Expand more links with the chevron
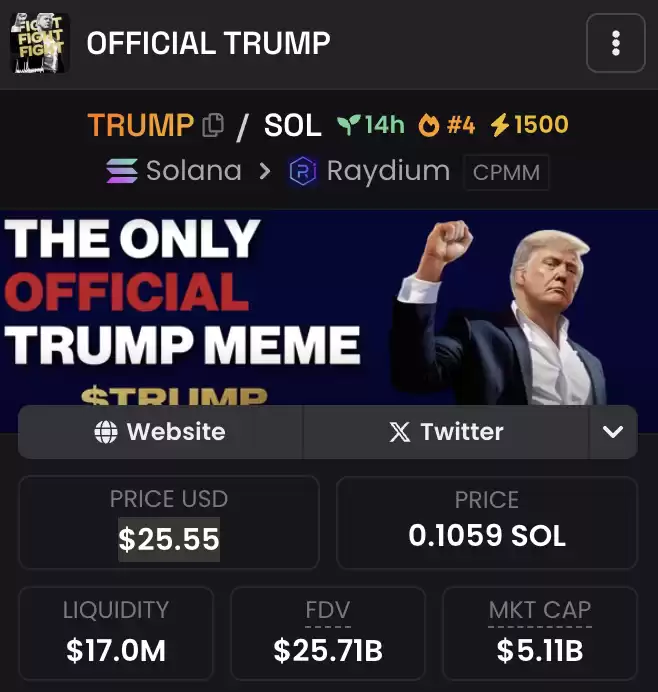Viewport: 658px width, 692px height. [x=613, y=432]
